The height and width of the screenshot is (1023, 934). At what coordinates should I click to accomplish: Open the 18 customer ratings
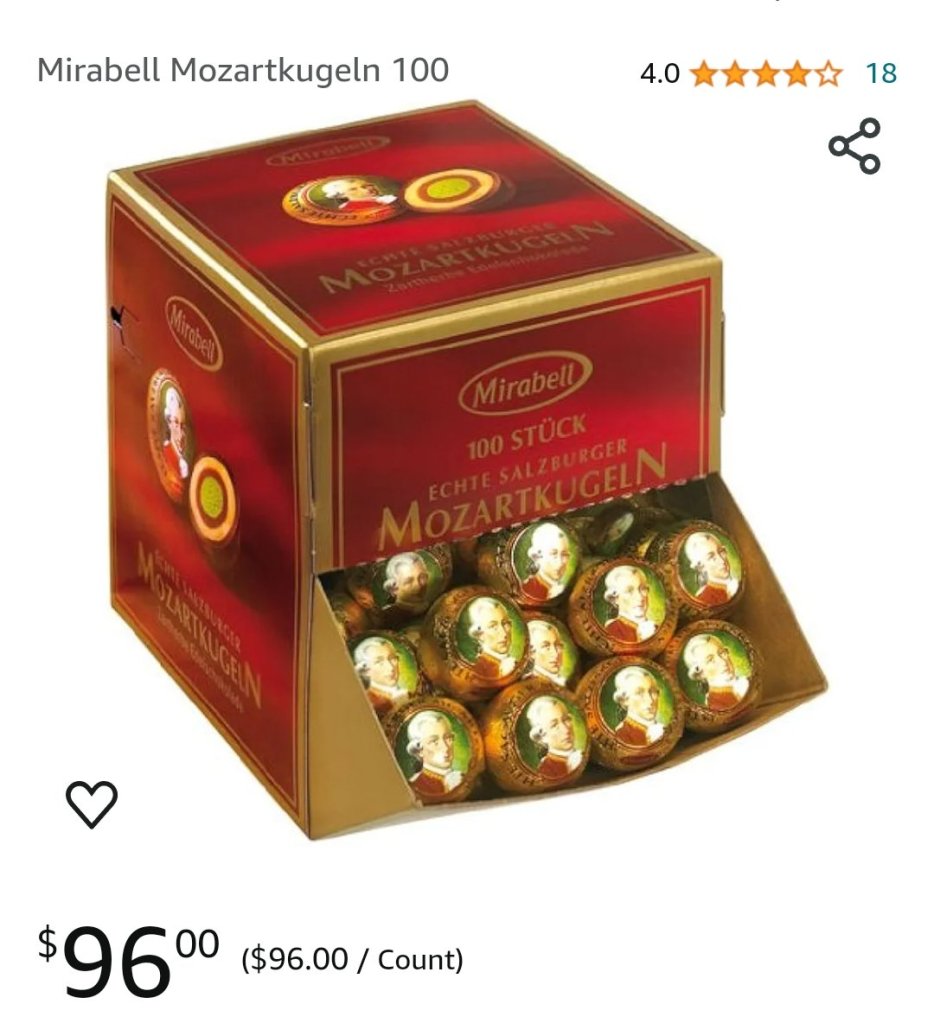tap(881, 73)
